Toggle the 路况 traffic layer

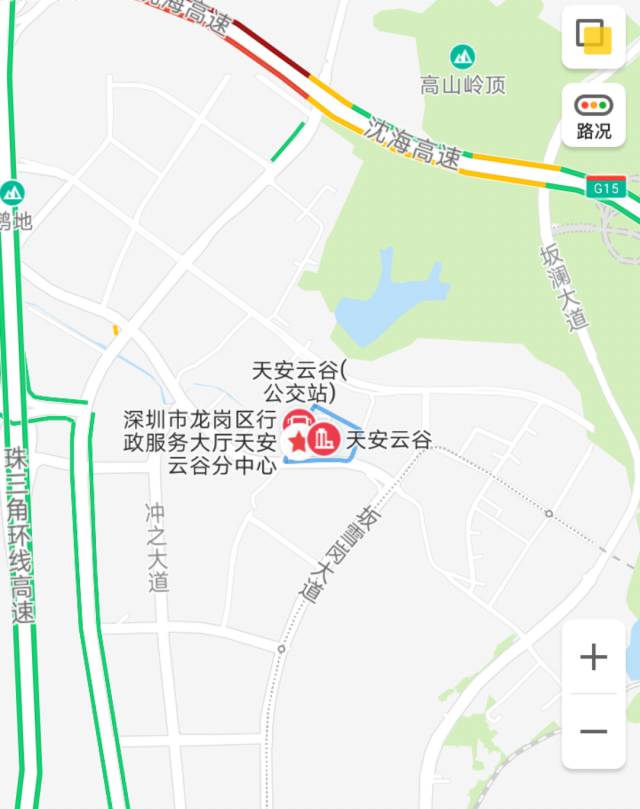coord(593,116)
